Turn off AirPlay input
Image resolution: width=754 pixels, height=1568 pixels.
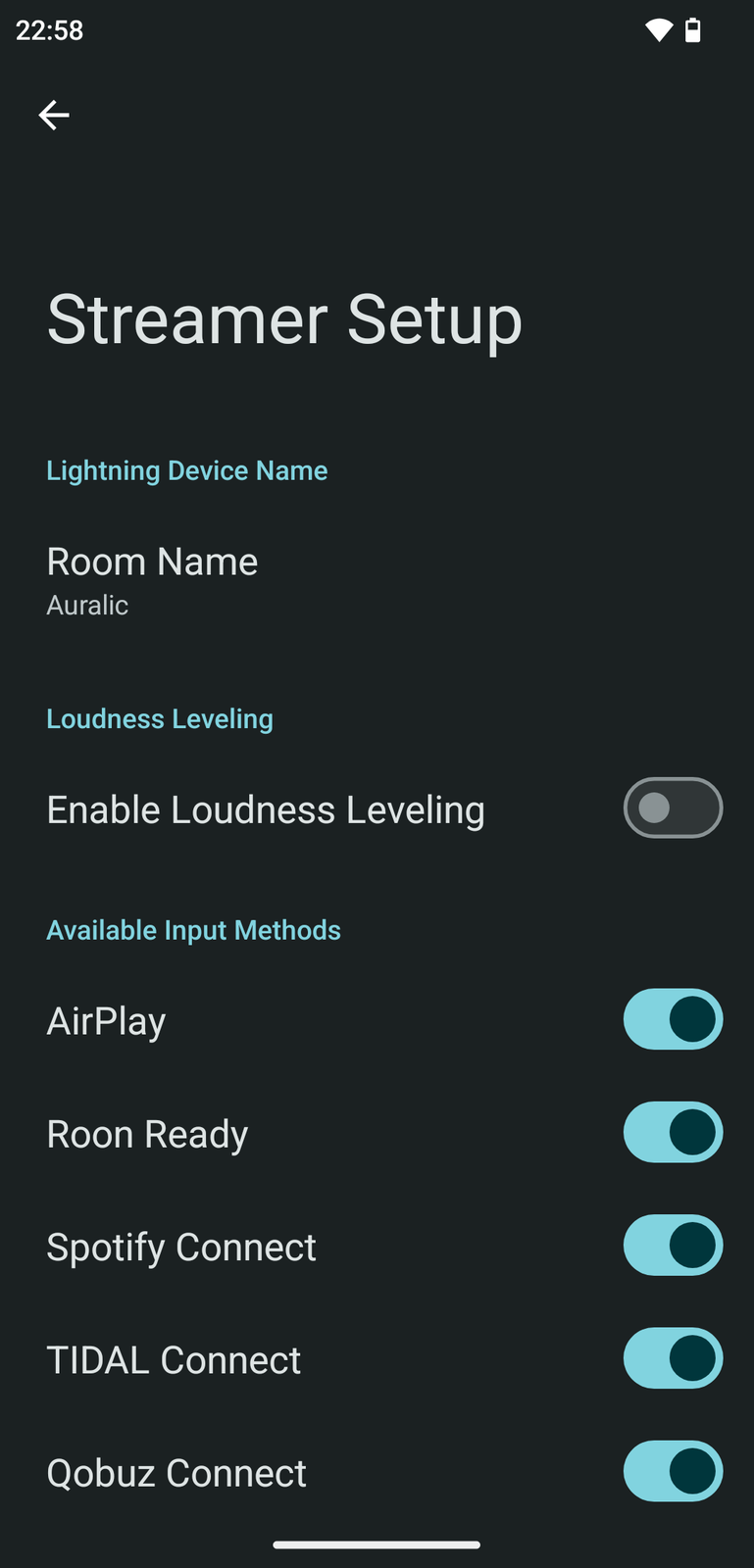tap(673, 1019)
